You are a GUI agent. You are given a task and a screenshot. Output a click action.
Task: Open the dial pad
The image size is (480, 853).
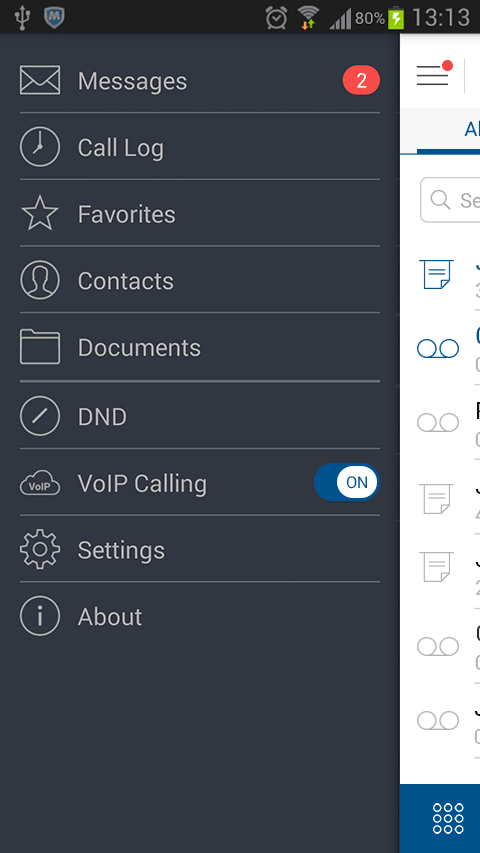448,818
